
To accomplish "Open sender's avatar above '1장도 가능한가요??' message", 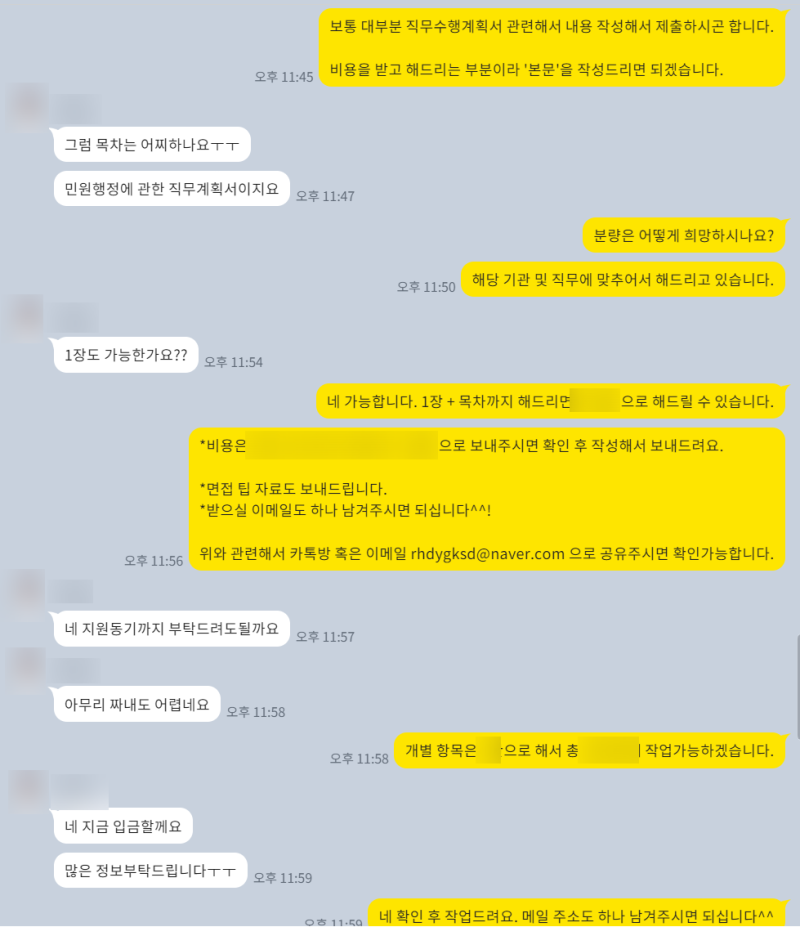I will coord(25,315).
